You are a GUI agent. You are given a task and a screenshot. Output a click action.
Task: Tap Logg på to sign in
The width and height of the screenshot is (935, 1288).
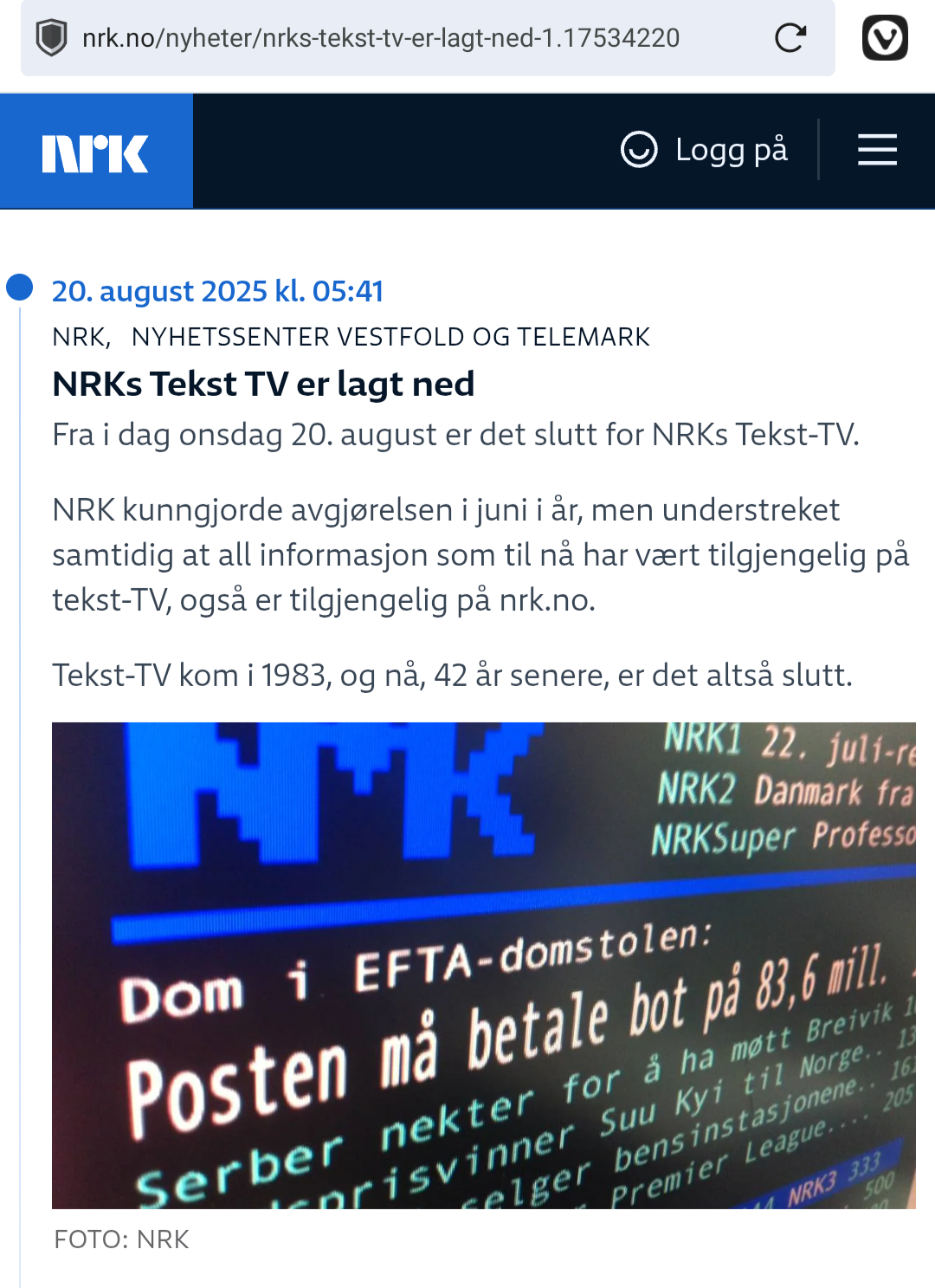pos(705,150)
